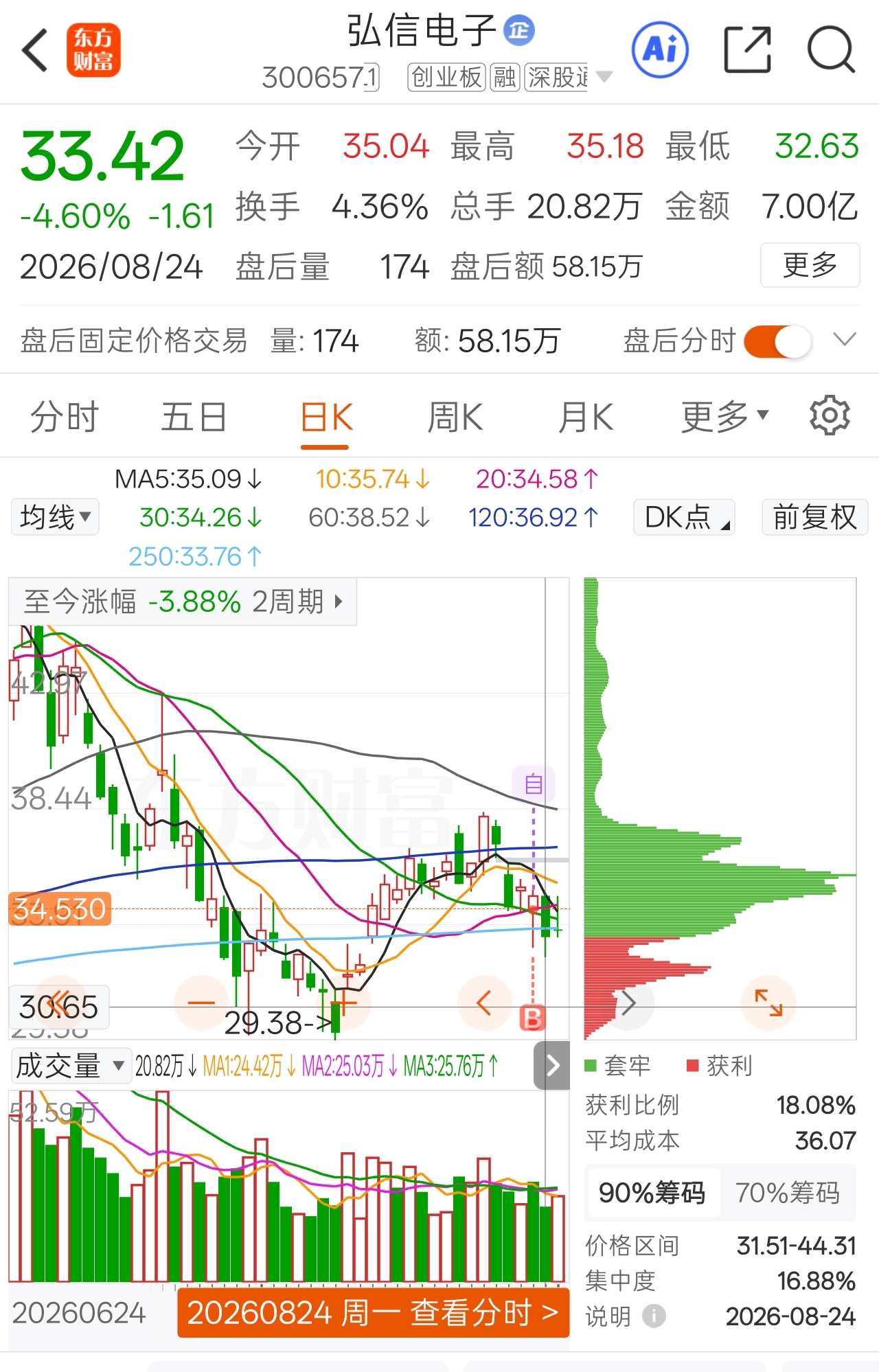The width and height of the screenshot is (879, 1372).
Task: Switch to the 分时 chart tab
Action: pos(65,417)
